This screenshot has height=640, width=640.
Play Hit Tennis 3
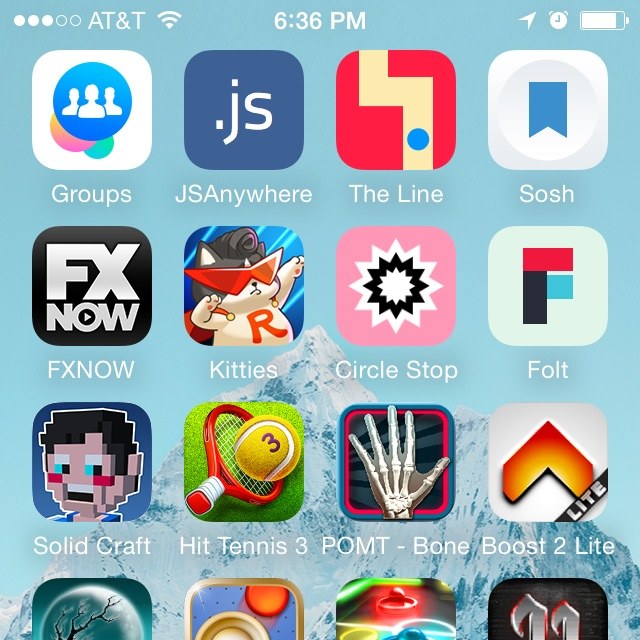(x=244, y=462)
